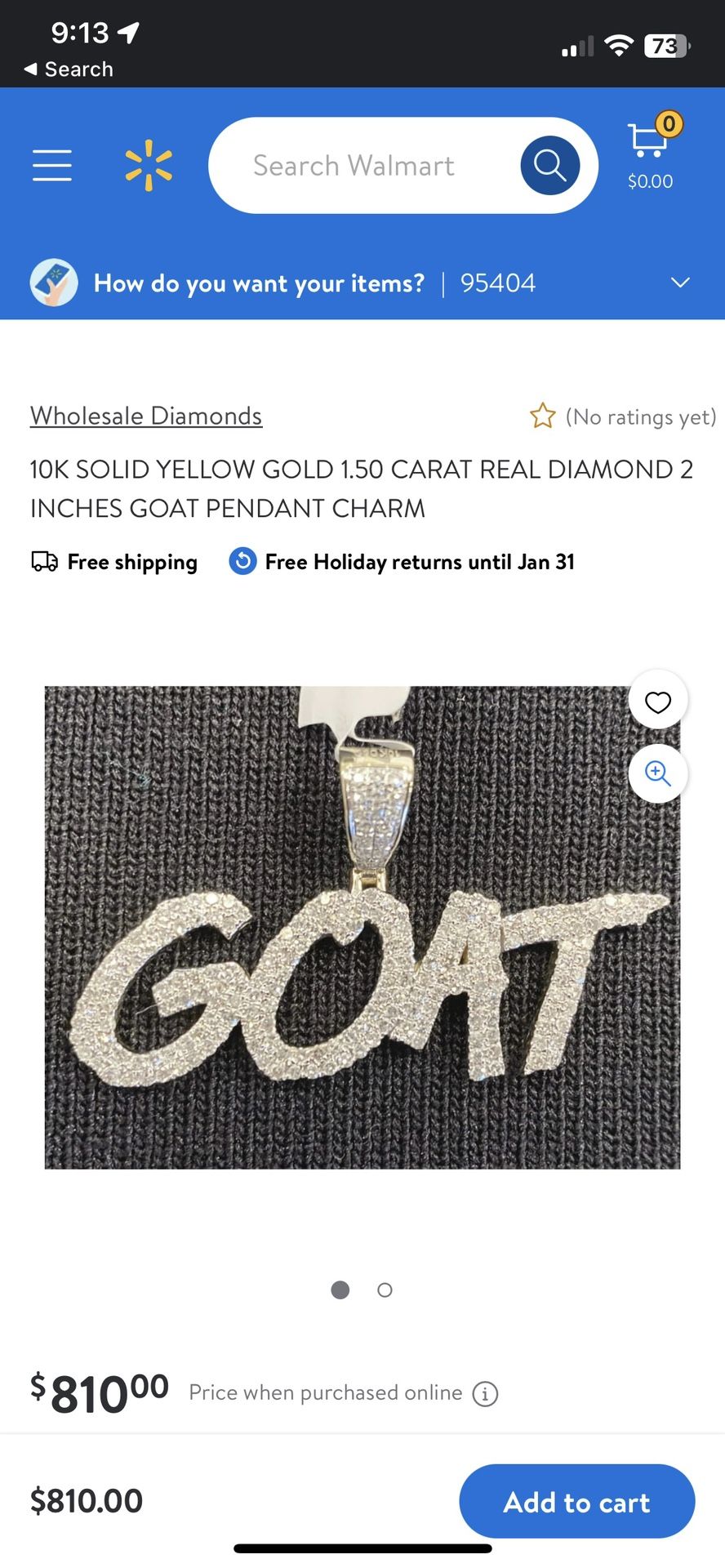Open the 95404 location selector
725x1568 pixels.
point(497,283)
